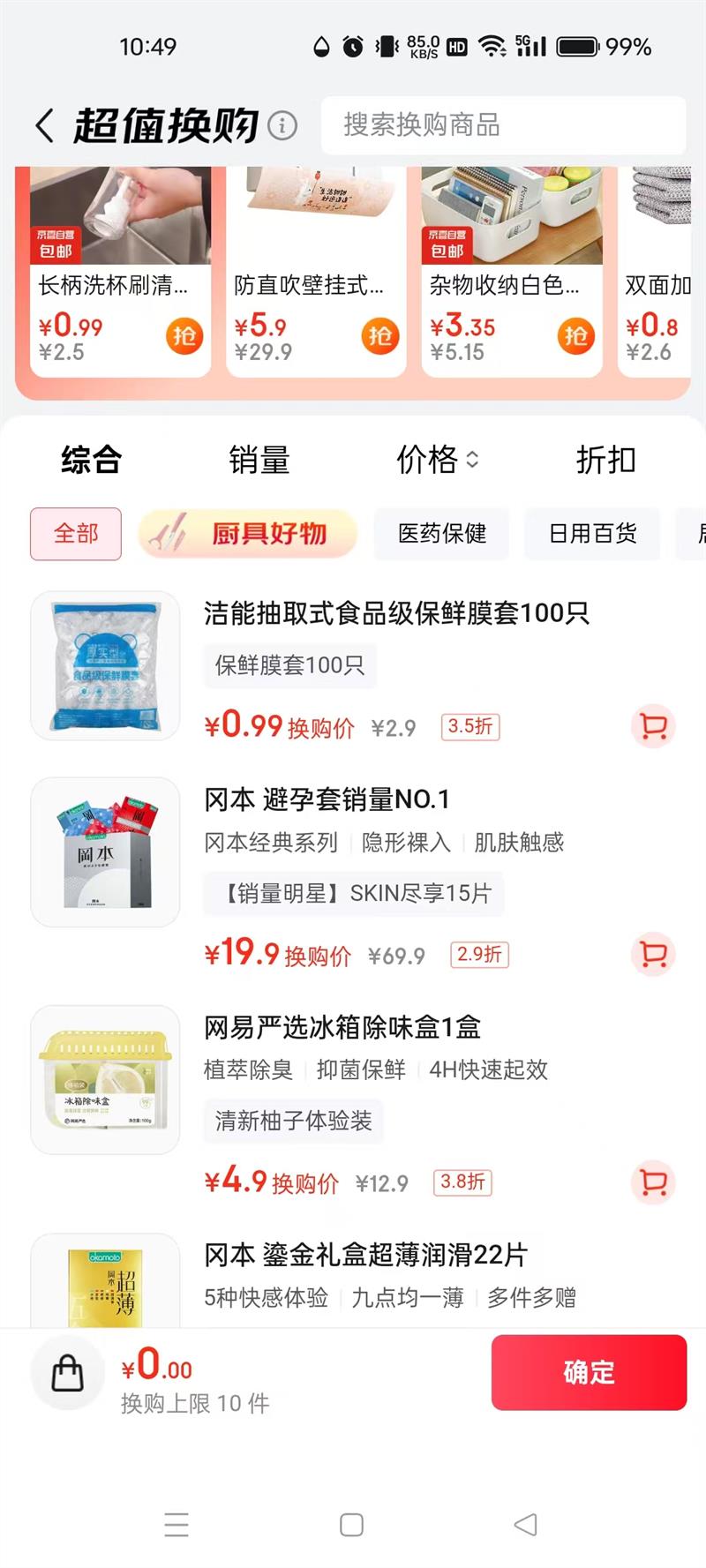Confirm with the 确定 button
706x1568 pixels.
(589, 1372)
